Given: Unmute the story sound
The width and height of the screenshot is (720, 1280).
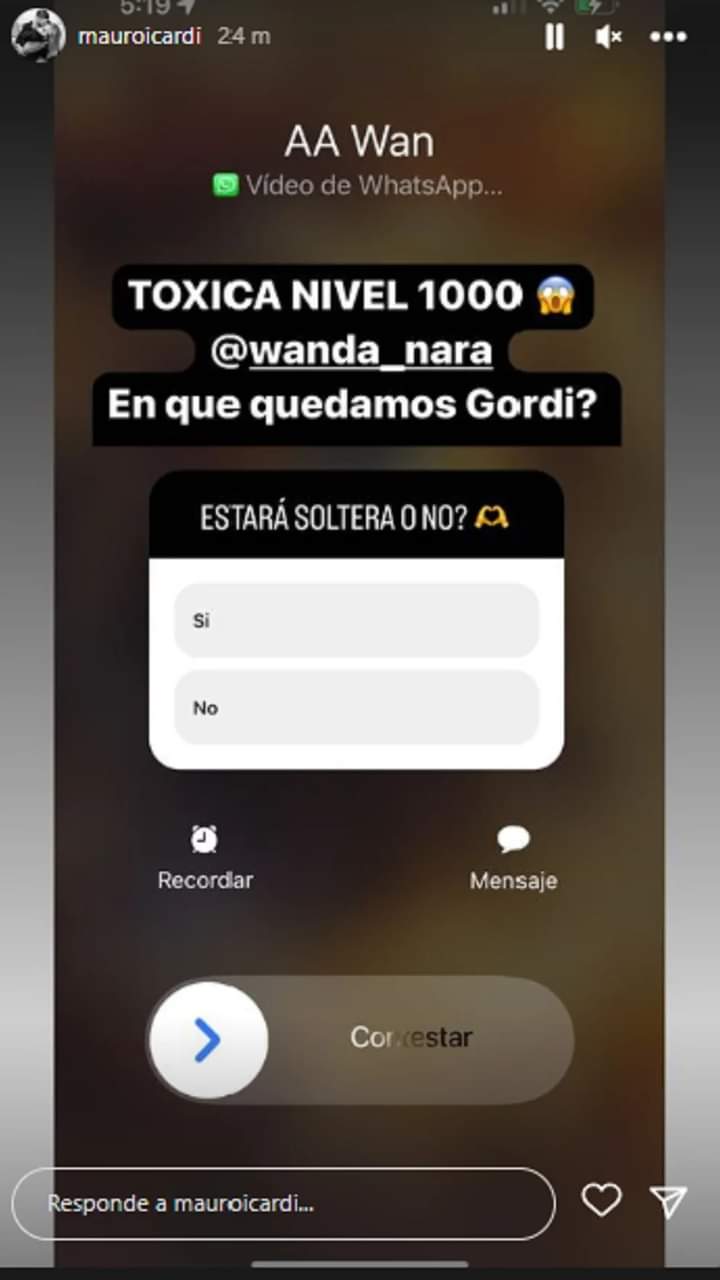Looking at the screenshot, I should click(608, 37).
